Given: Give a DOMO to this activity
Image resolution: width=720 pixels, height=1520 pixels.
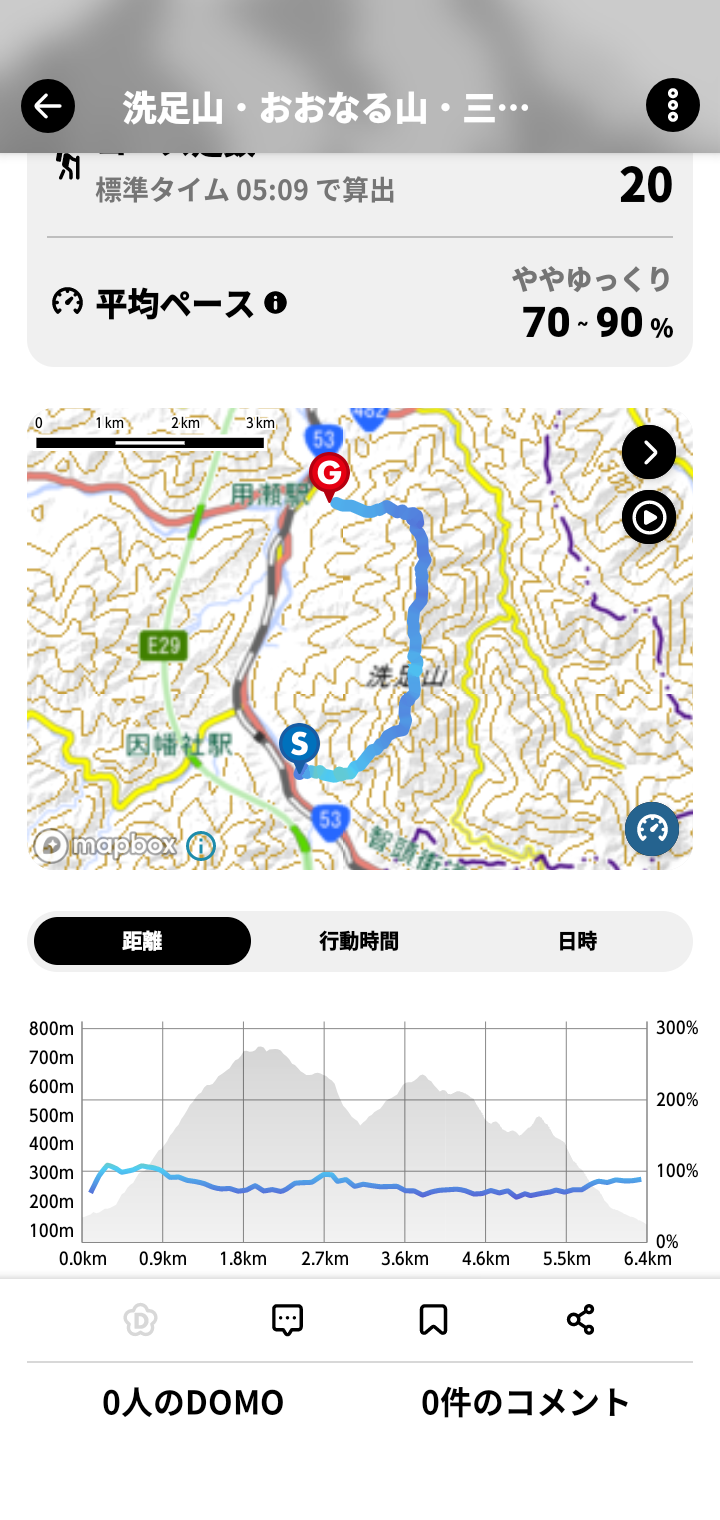Looking at the screenshot, I should (x=141, y=1320).
